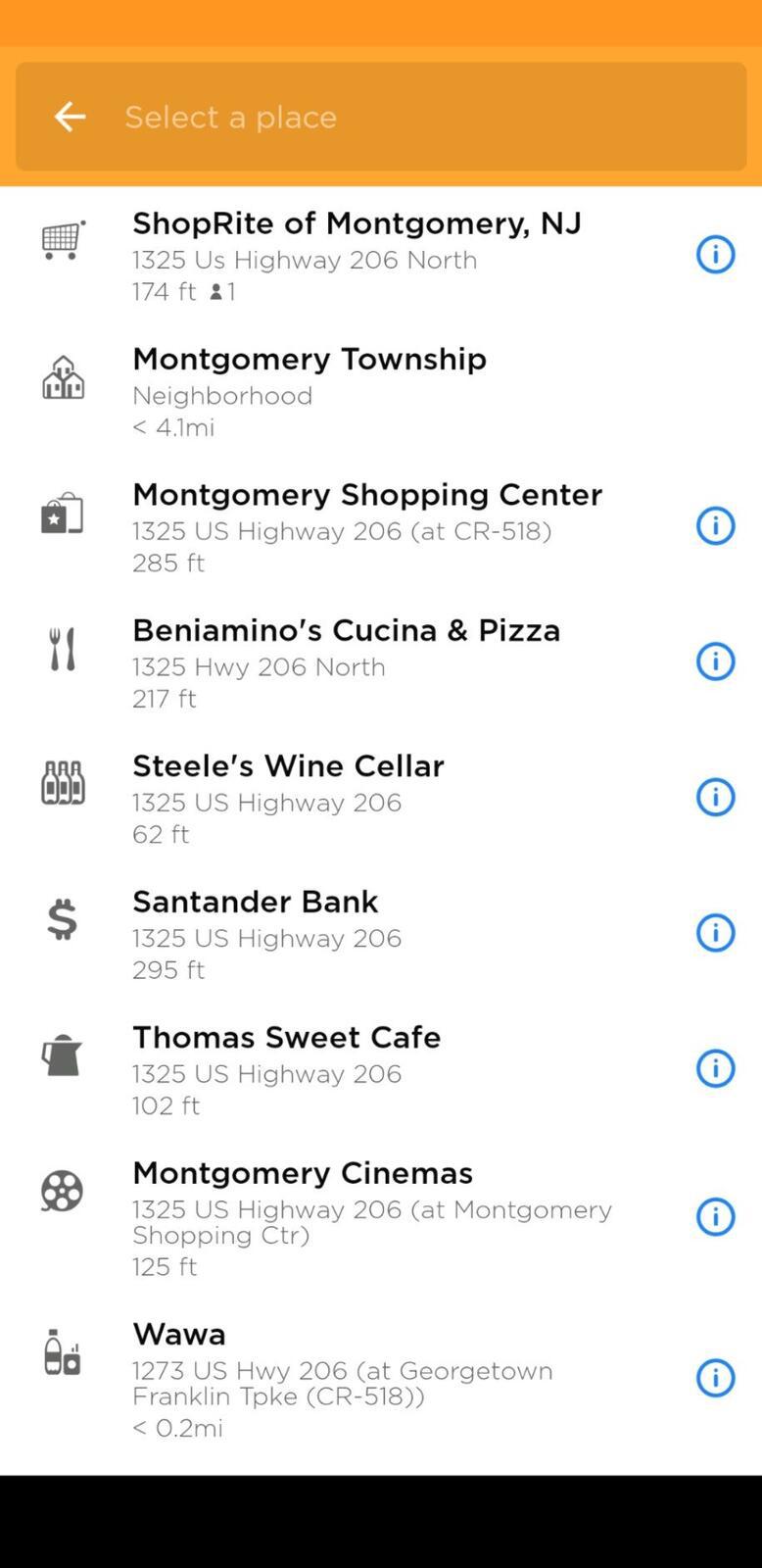Select ShopRite of Montgomery, NJ
Viewport: 762px width, 1568px height.
(357, 254)
